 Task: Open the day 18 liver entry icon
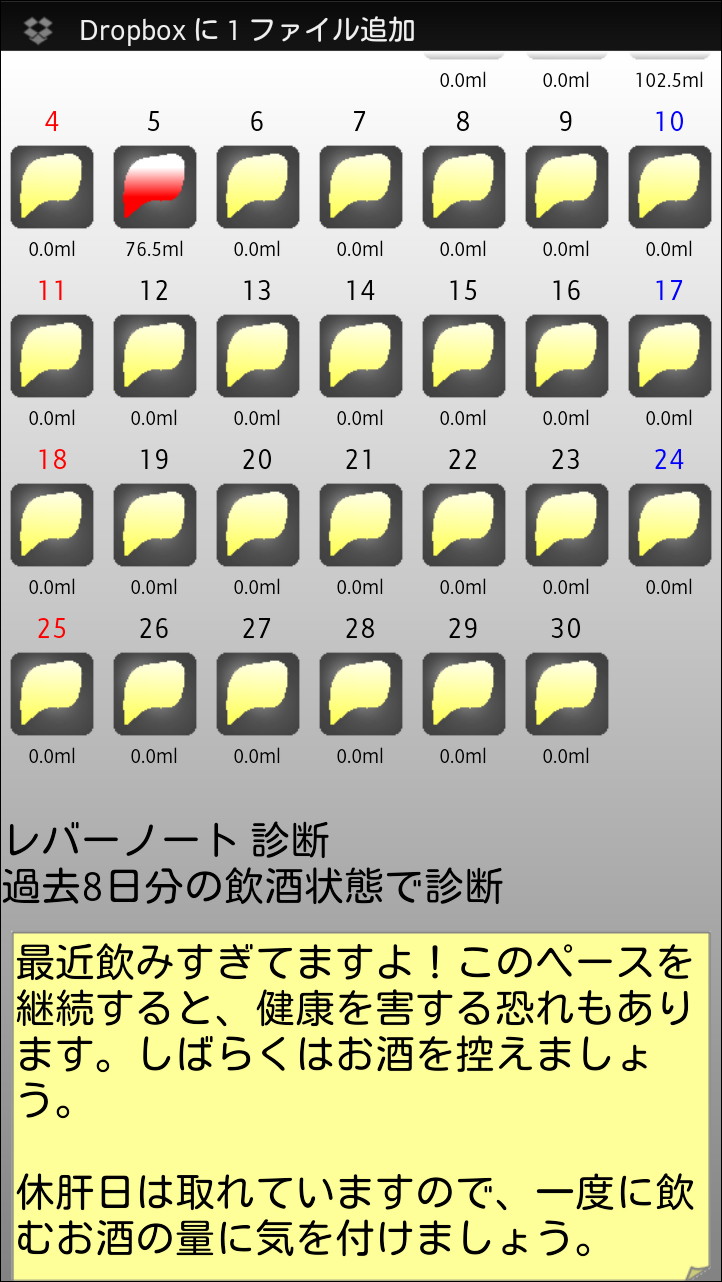click(x=51, y=524)
